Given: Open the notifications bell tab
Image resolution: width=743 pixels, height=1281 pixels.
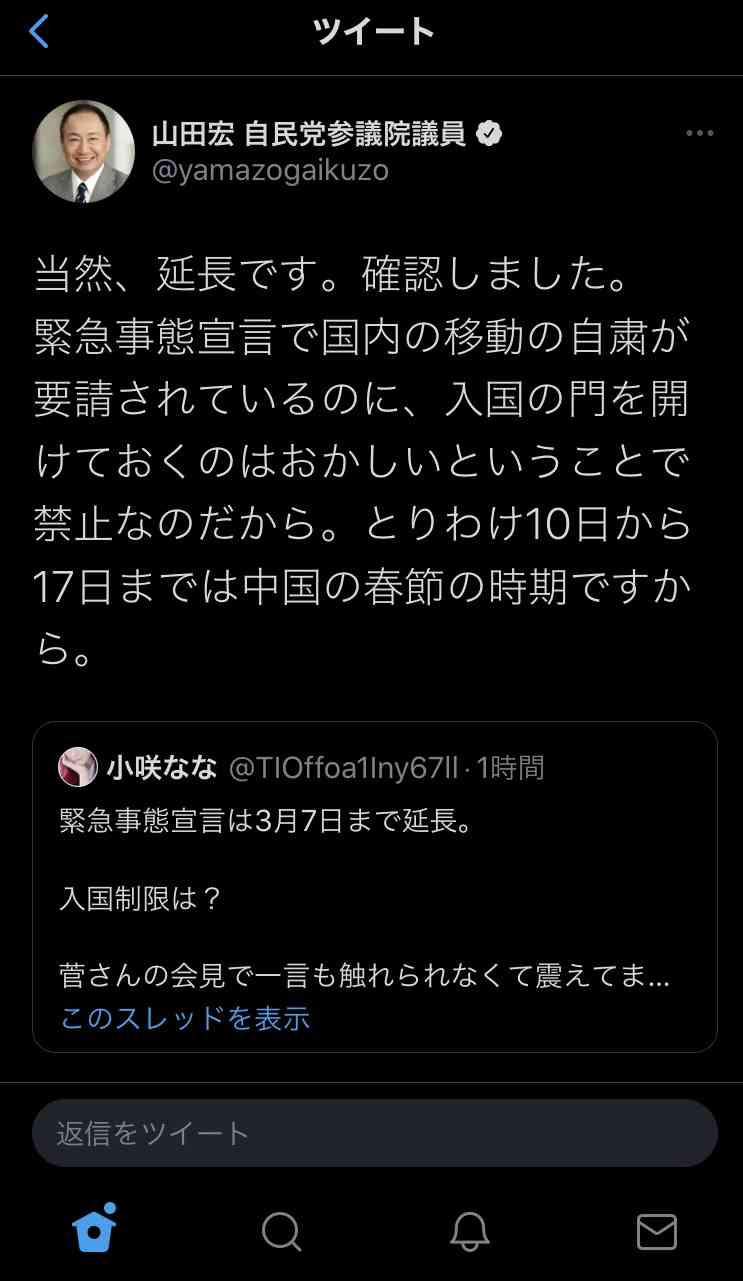Looking at the screenshot, I should pos(469,1231).
